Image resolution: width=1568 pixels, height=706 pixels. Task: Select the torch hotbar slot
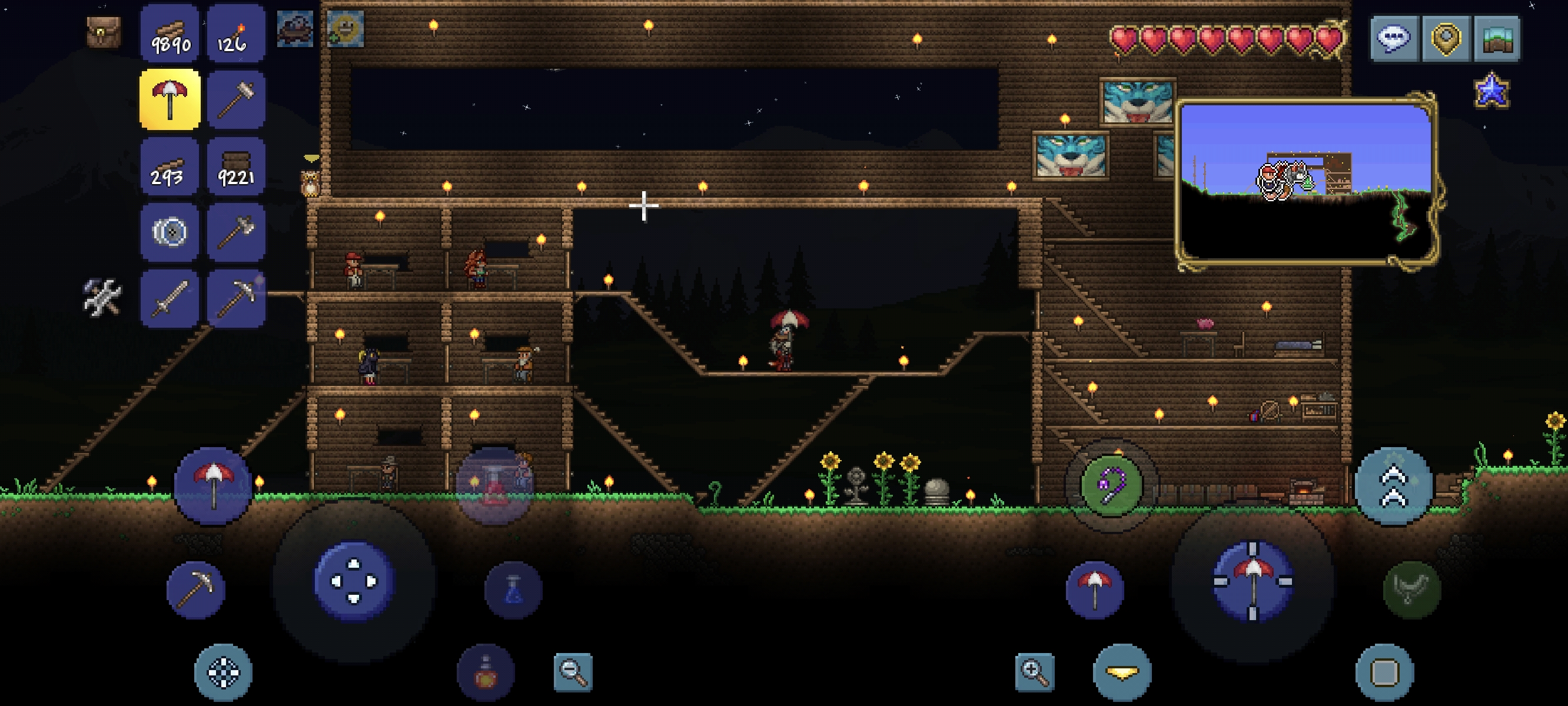coord(235,34)
